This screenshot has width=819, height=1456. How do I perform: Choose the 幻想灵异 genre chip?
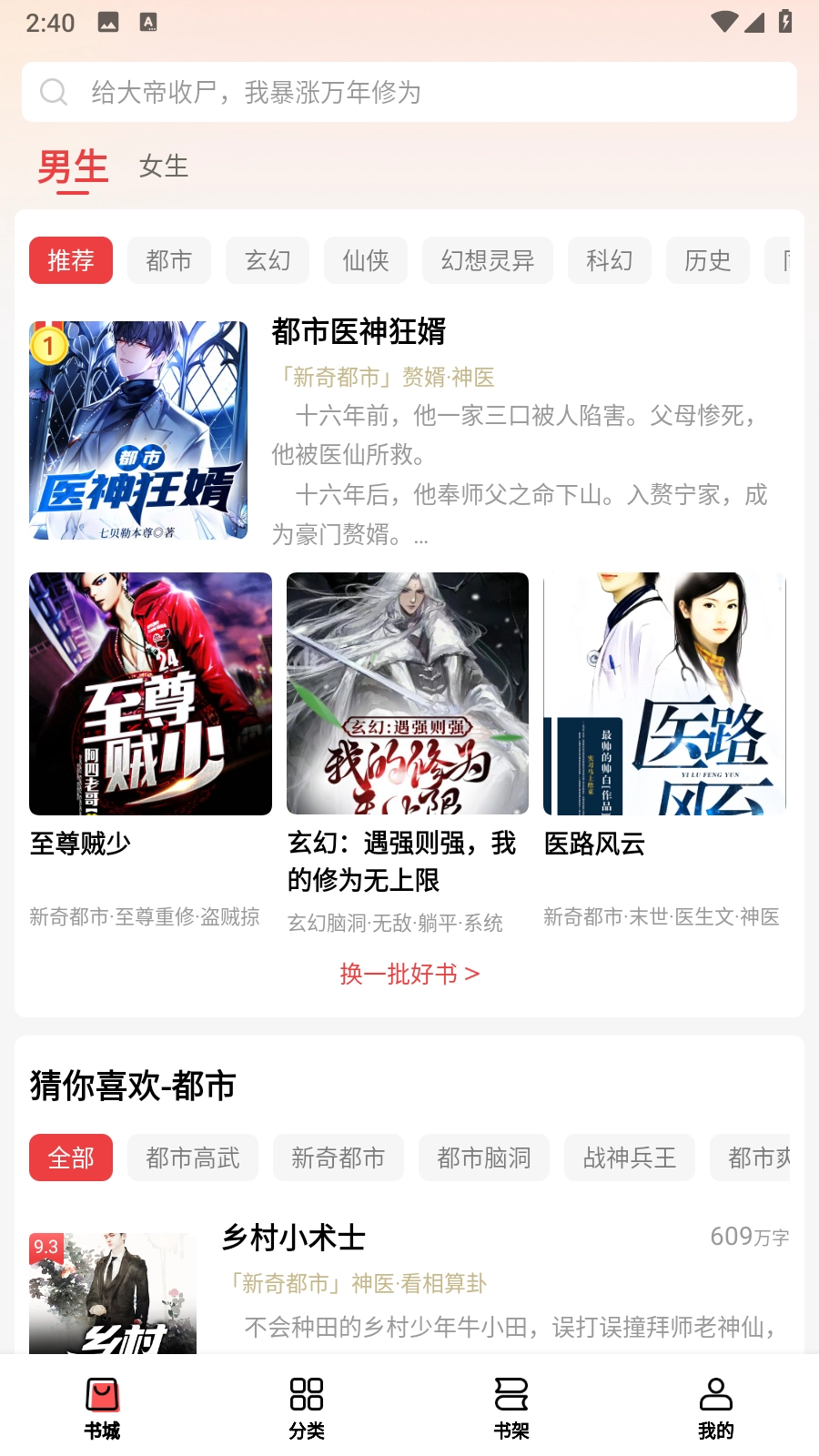click(487, 260)
